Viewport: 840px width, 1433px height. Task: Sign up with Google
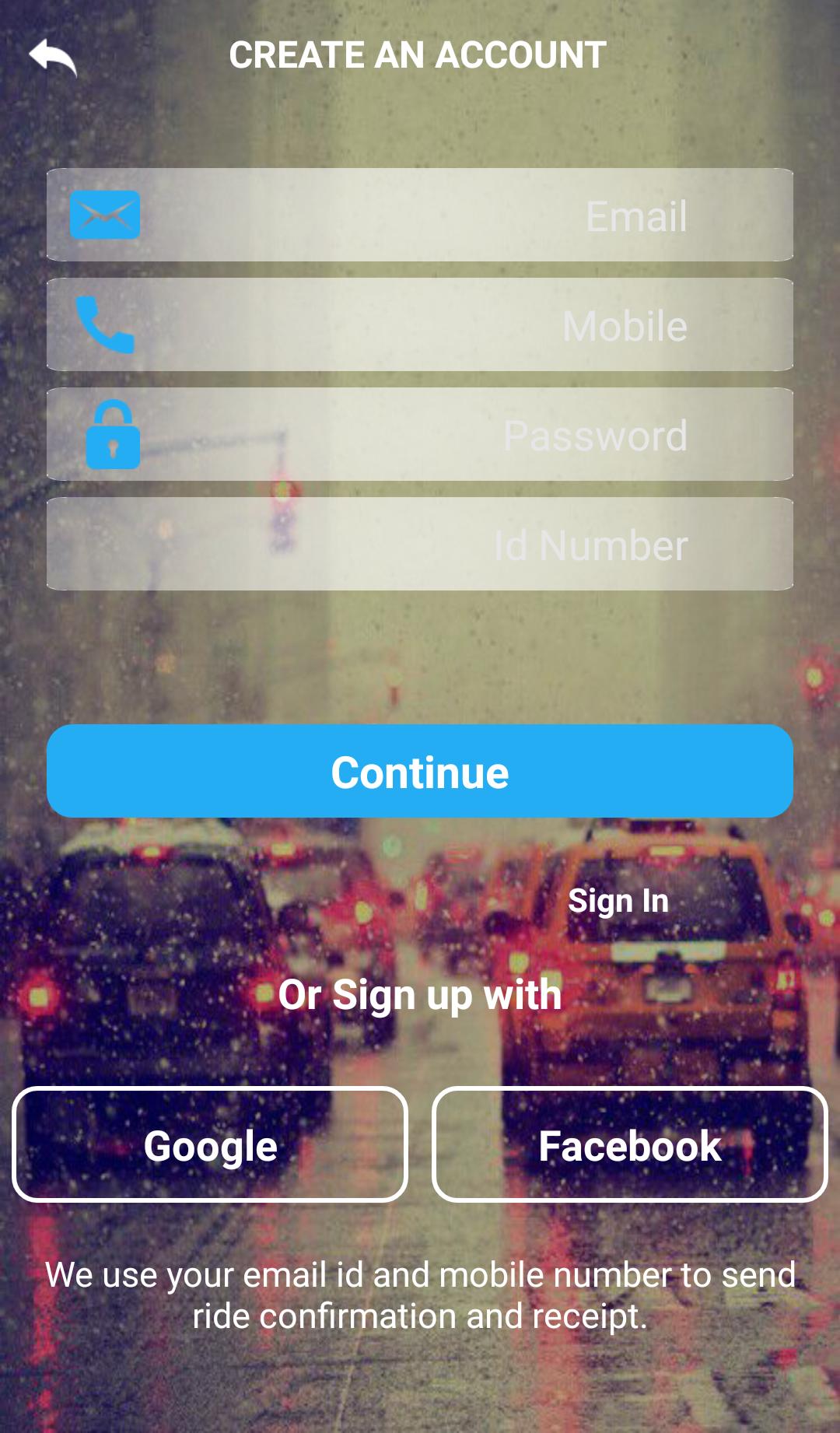[210, 1144]
